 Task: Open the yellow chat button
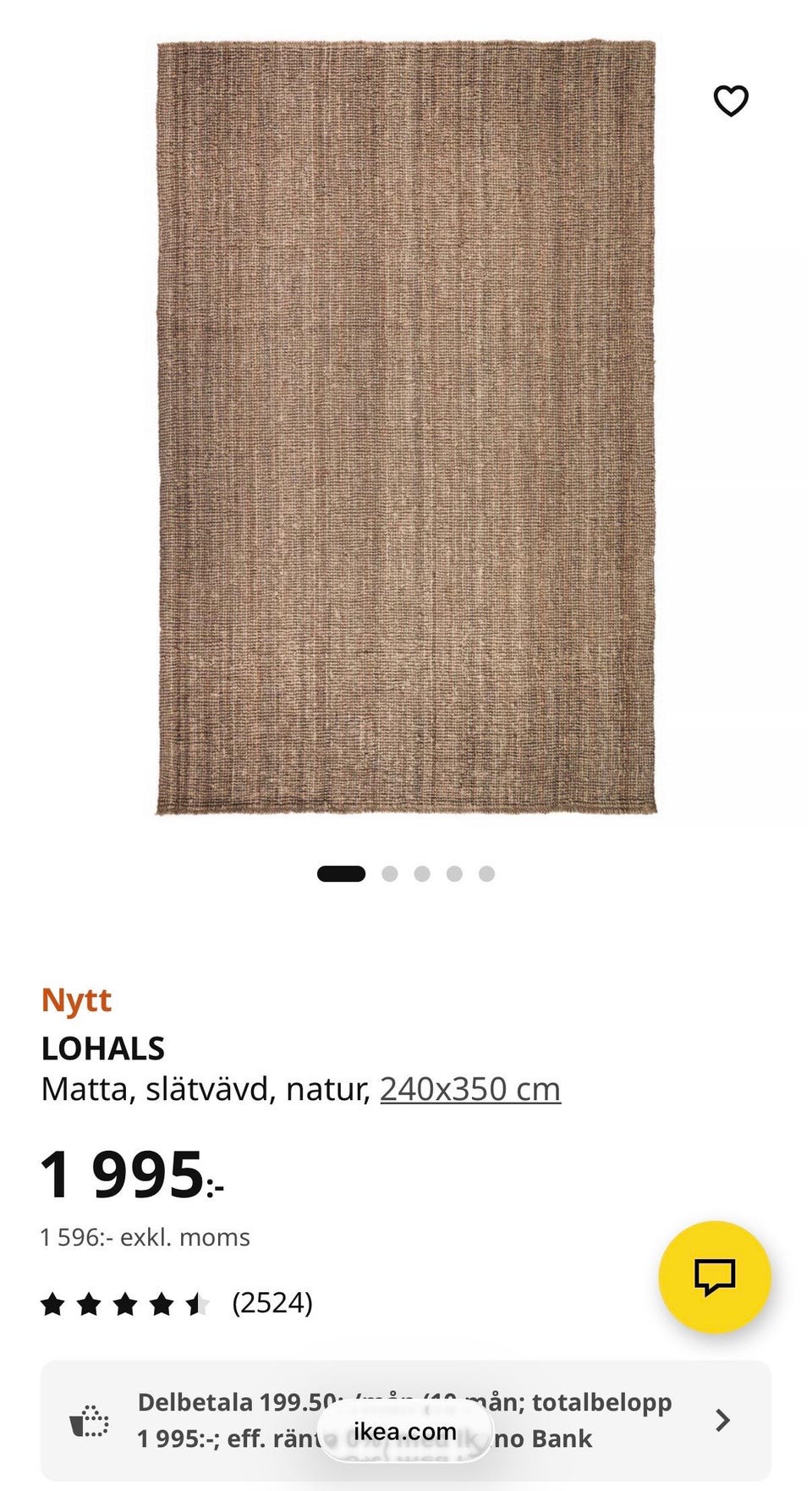click(715, 1277)
